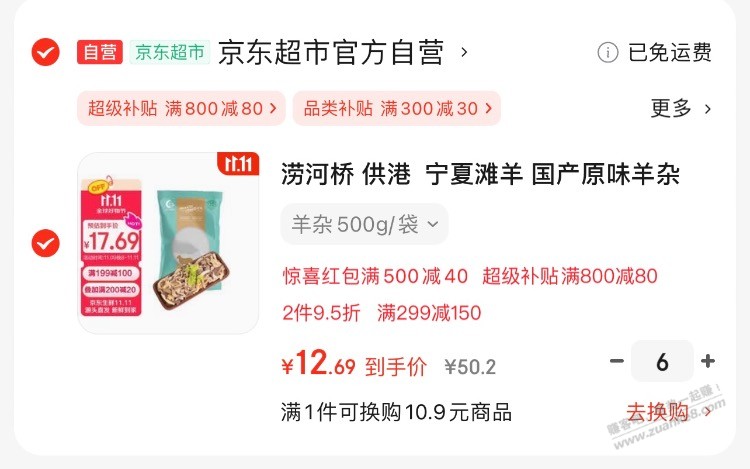Open the 已免运费 shipping info icon
750x469 pixels.
pyautogui.click(x=607, y=53)
